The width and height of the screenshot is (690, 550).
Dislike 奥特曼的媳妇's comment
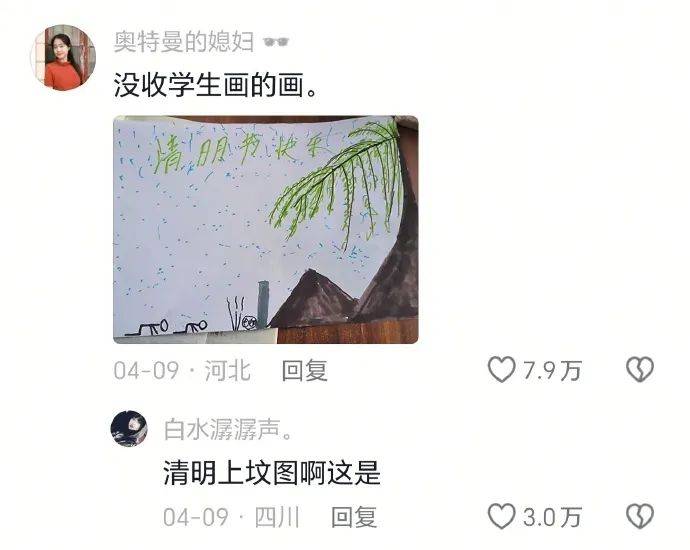tap(639, 371)
